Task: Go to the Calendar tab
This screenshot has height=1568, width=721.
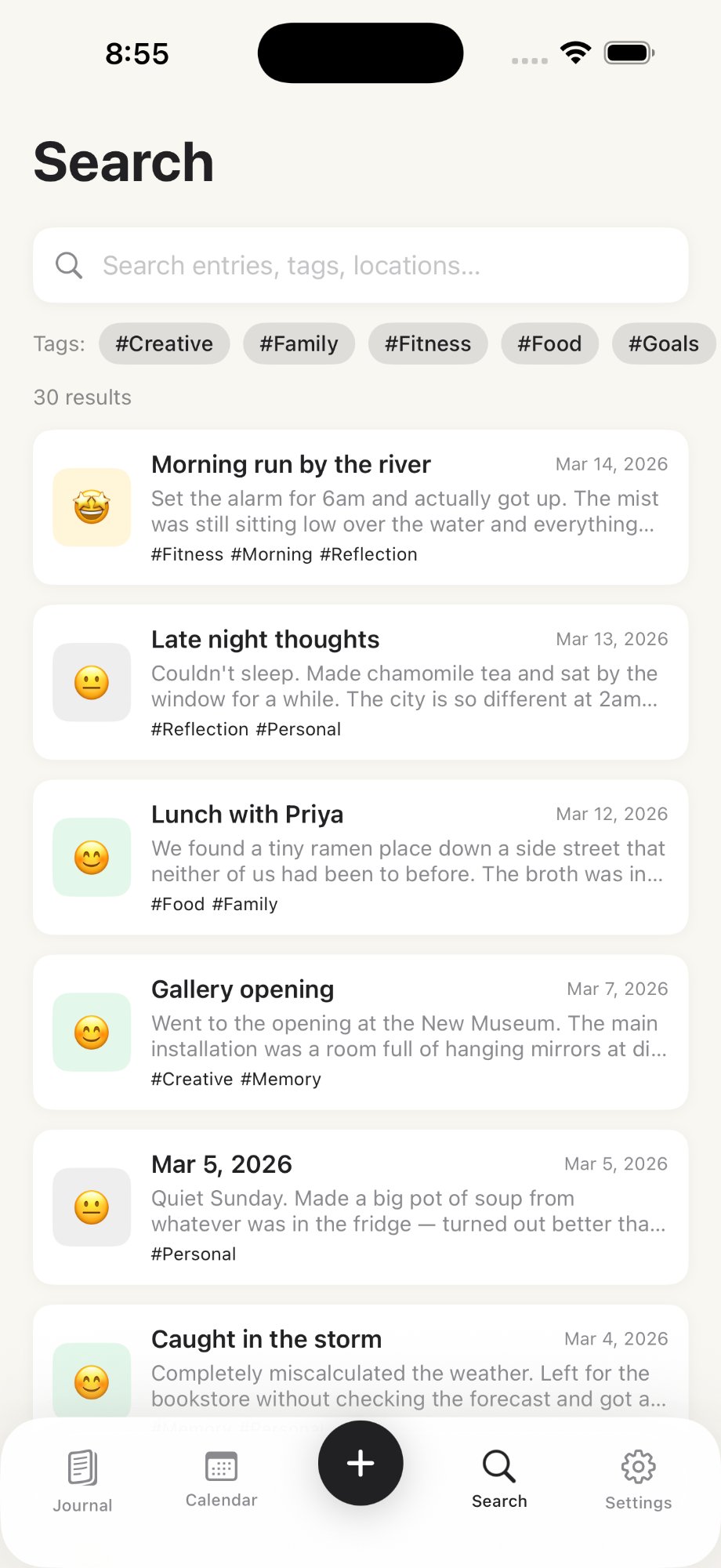Action: pyautogui.click(x=221, y=1479)
